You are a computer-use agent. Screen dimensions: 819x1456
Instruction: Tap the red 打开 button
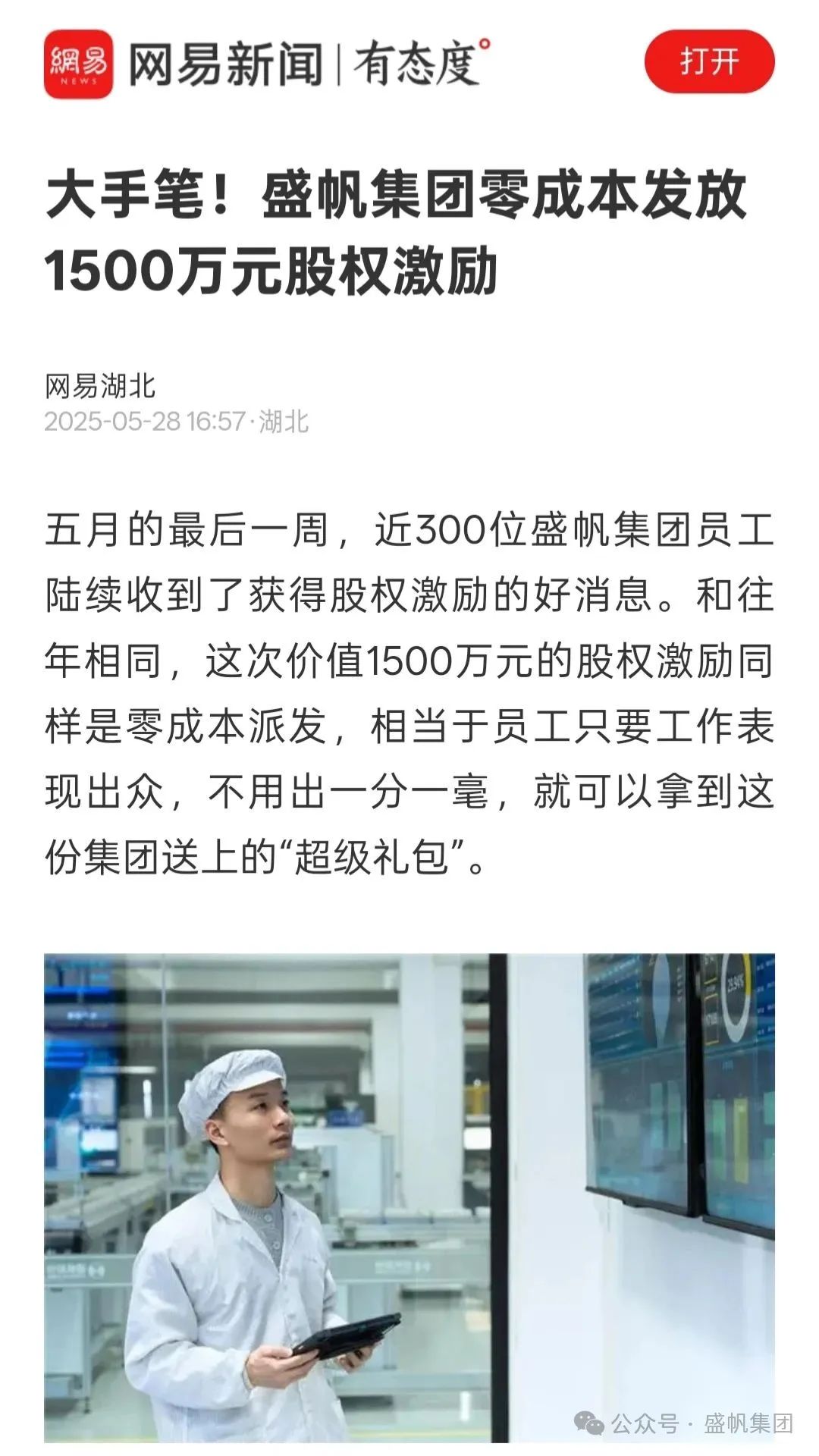[709, 62]
